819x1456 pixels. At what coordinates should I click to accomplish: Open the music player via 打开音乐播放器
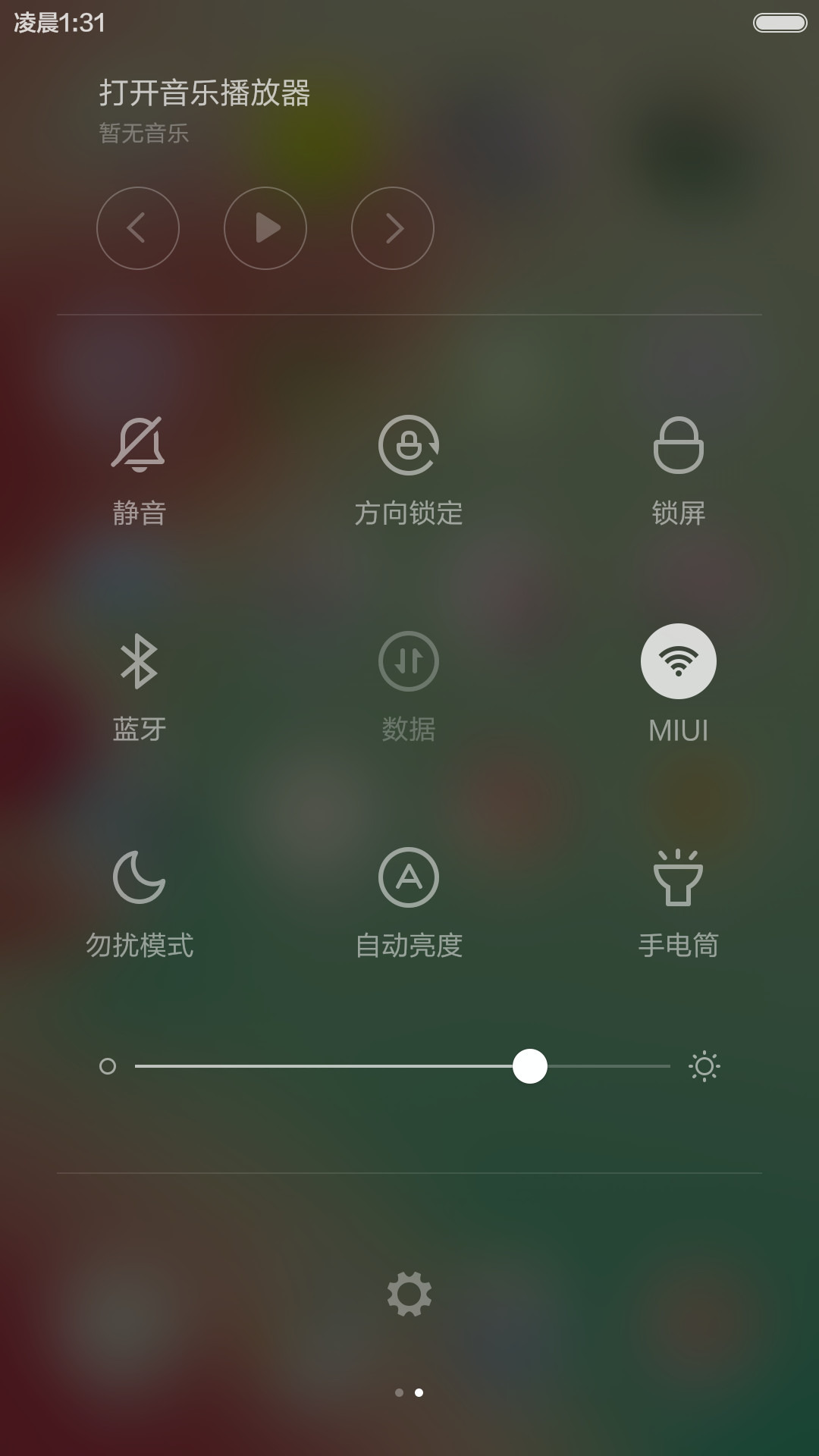point(205,93)
